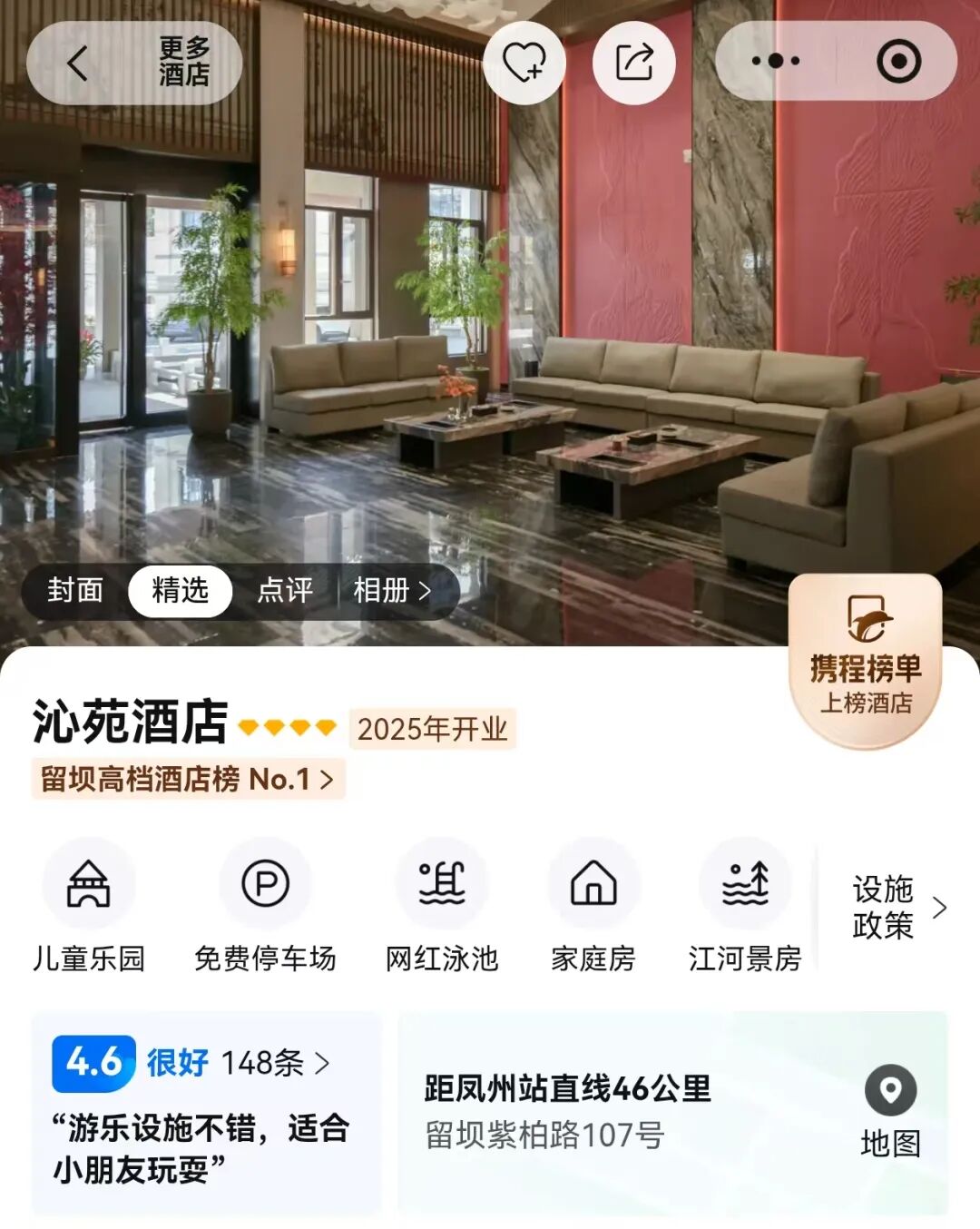View the 148 guest reviews card
Image resolution: width=980 pixels, height=1229 pixels.
(207, 1113)
